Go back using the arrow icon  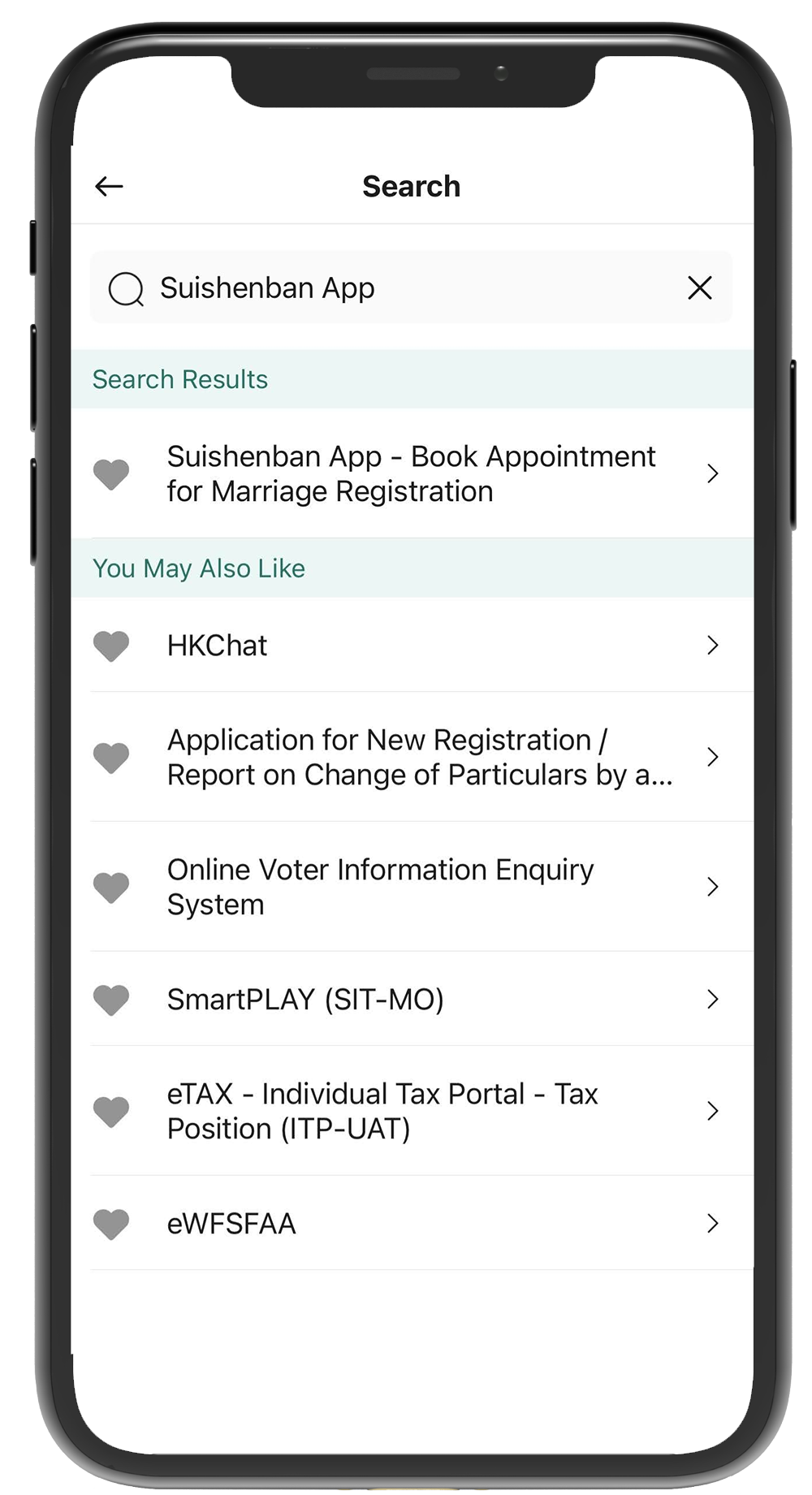click(109, 187)
